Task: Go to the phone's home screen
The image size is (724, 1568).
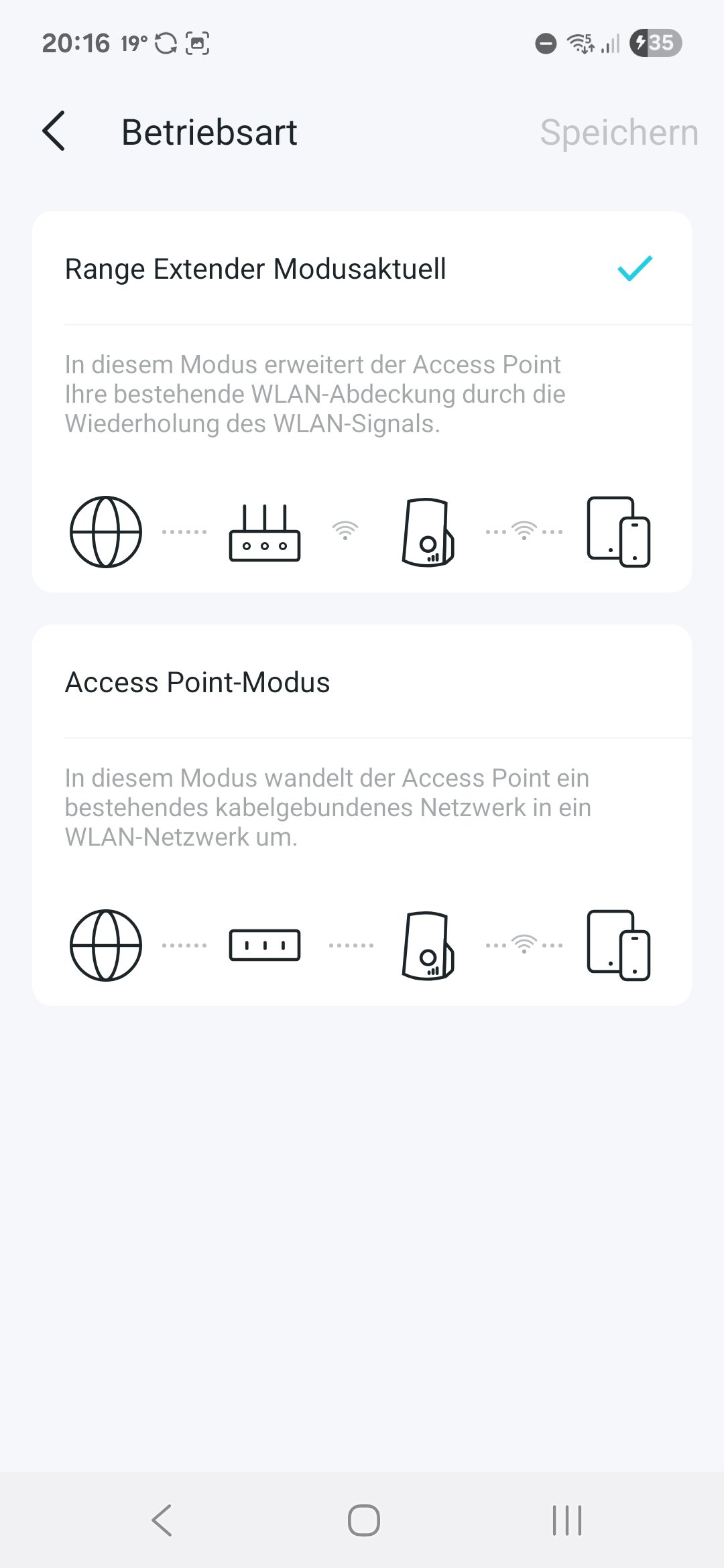Action: (363, 1520)
